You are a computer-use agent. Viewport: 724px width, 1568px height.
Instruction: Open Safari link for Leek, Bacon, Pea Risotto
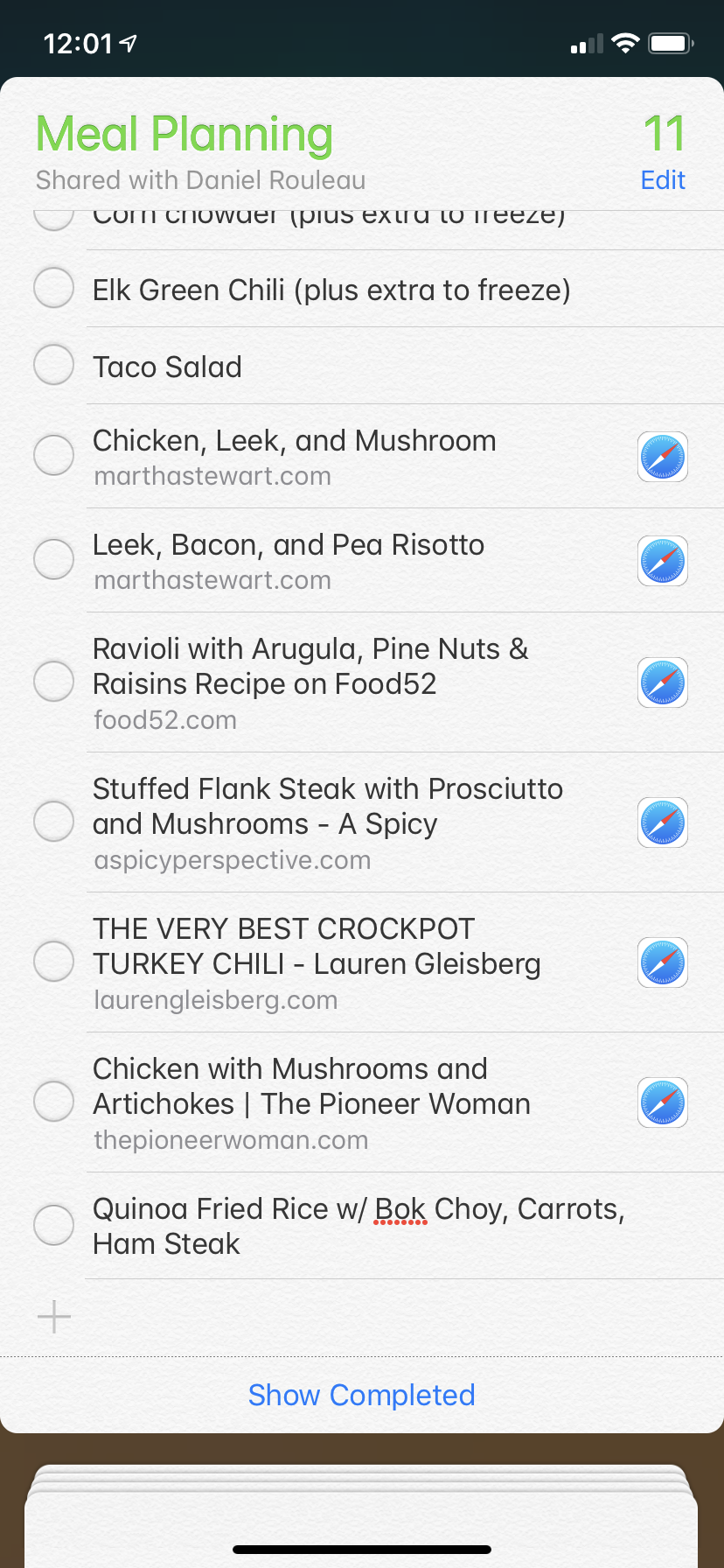click(x=663, y=561)
